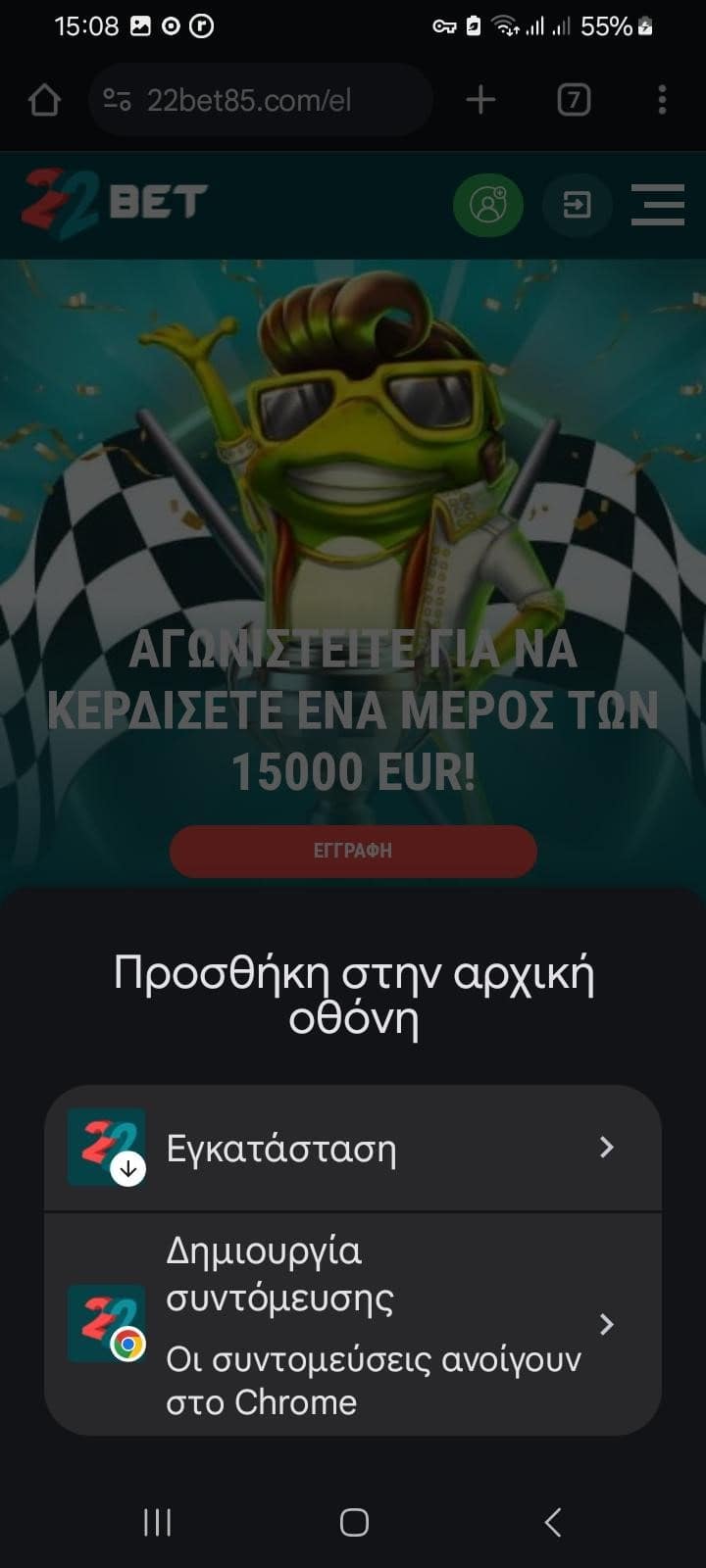
Task: Go to Chrome home page
Action: point(44,100)
